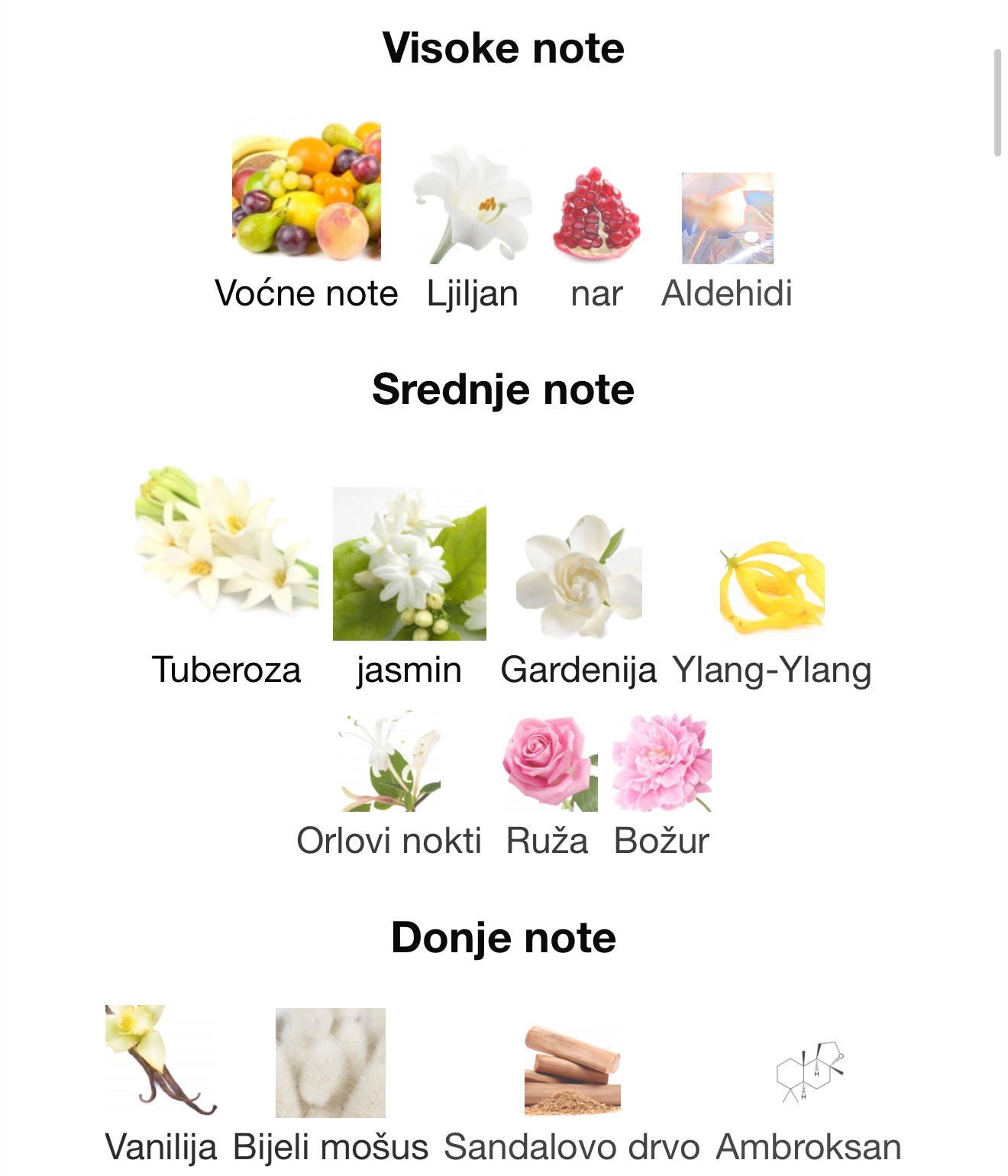Open the Ylang-Ylang note
The image size is (1008, 1176).
point(771,588)
